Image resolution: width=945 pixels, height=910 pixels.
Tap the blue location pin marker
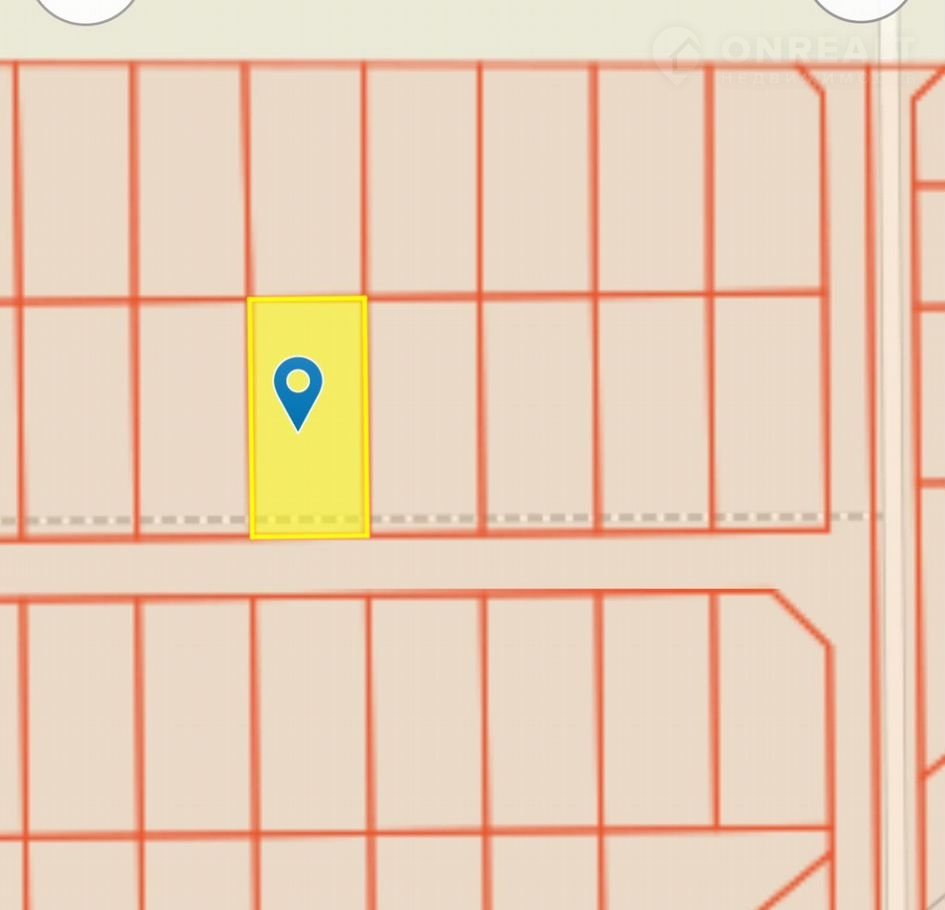[298, 390]
